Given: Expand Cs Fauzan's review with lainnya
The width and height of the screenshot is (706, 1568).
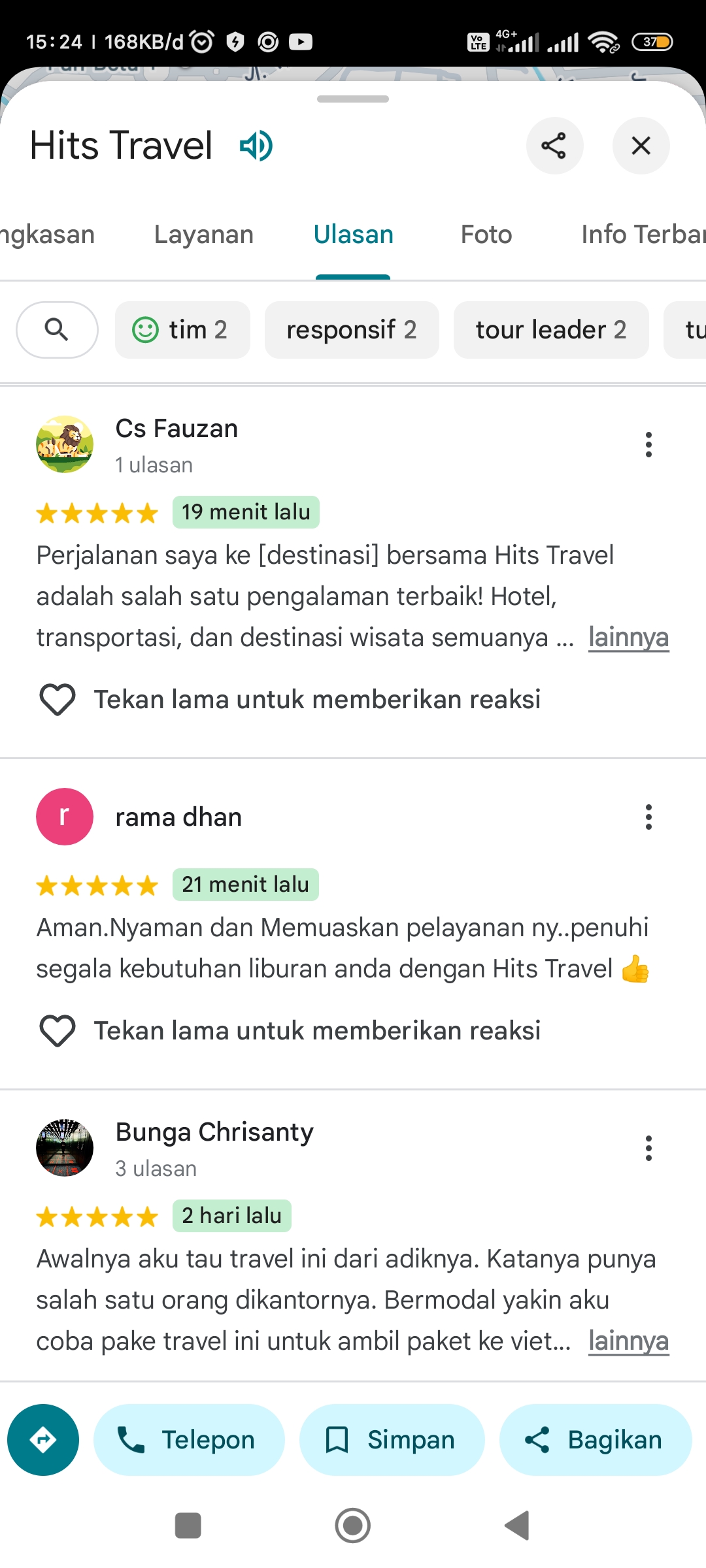Looking at the screenshot, I should point(628,637).
